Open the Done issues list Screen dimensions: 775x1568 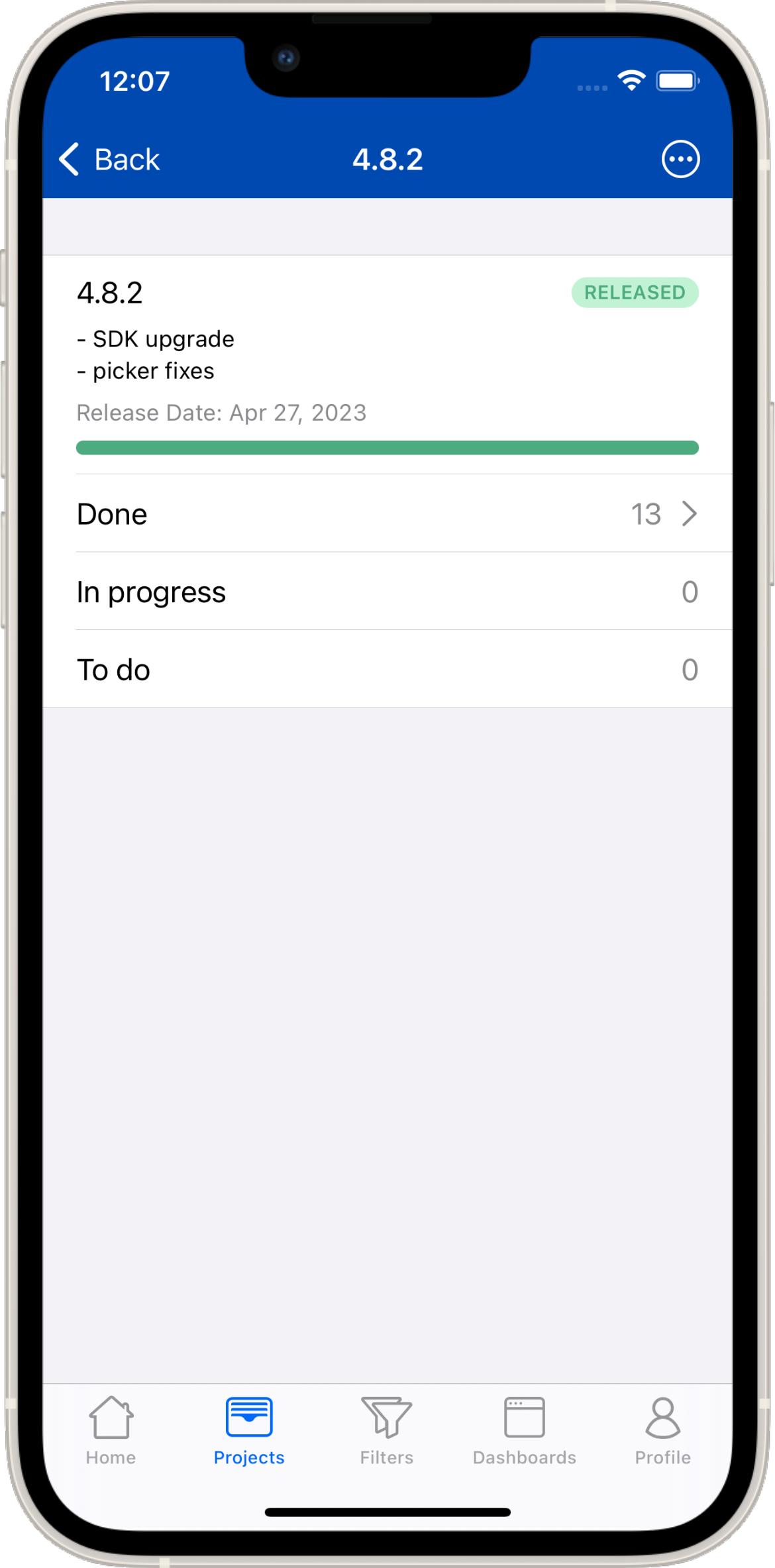pos(387,514)
